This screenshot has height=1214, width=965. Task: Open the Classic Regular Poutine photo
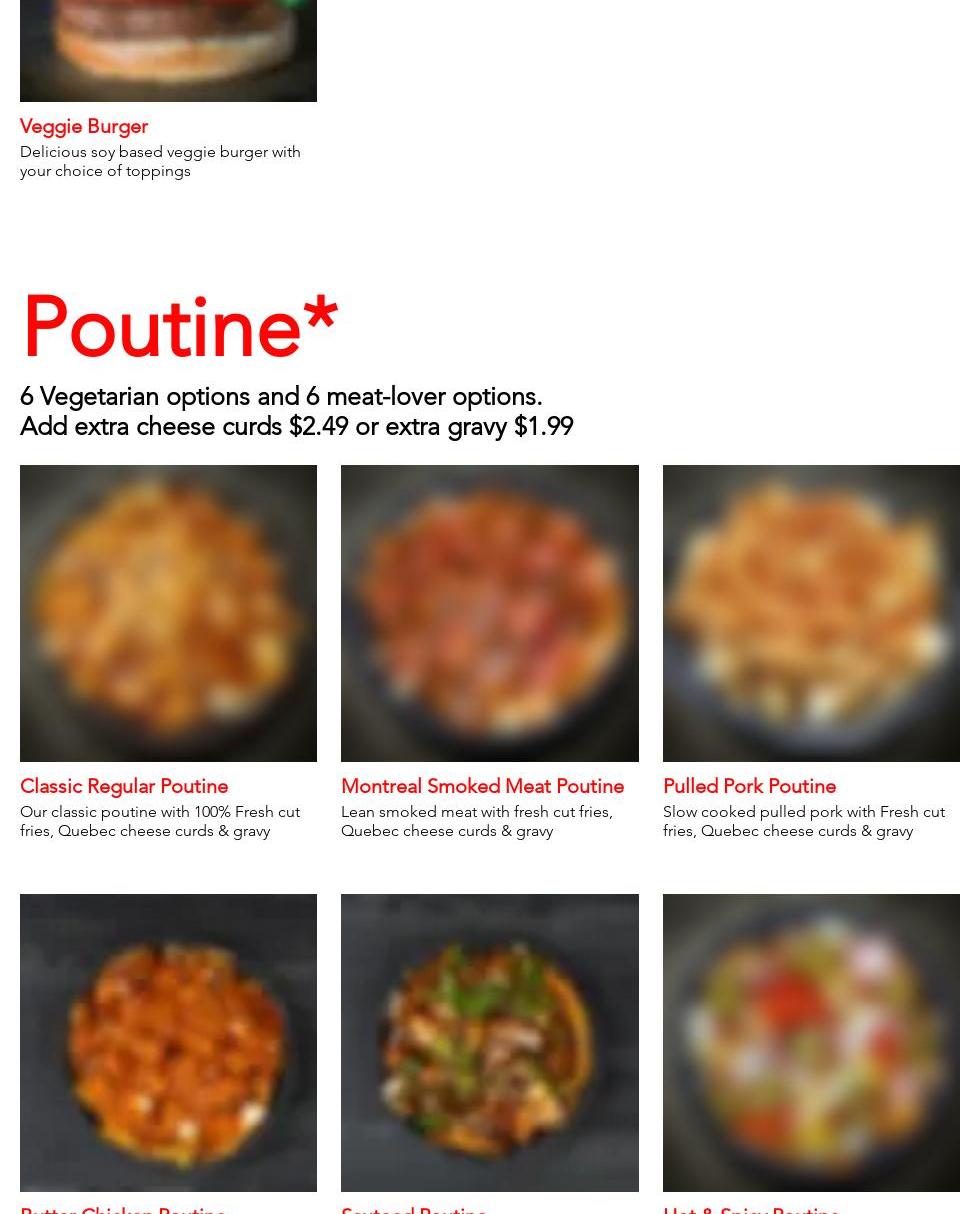tap(168, 613)
